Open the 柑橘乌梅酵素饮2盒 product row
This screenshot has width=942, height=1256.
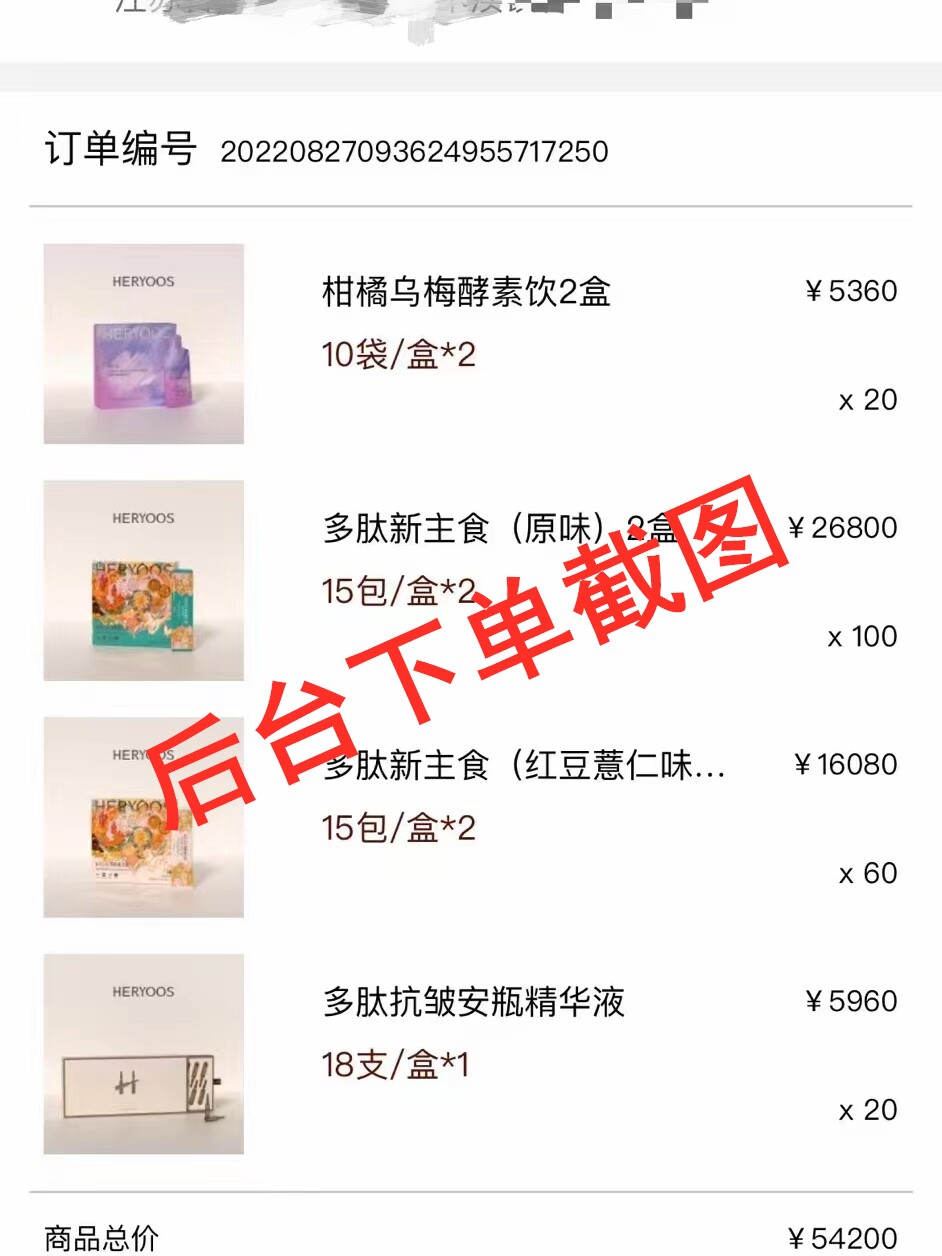471,343
